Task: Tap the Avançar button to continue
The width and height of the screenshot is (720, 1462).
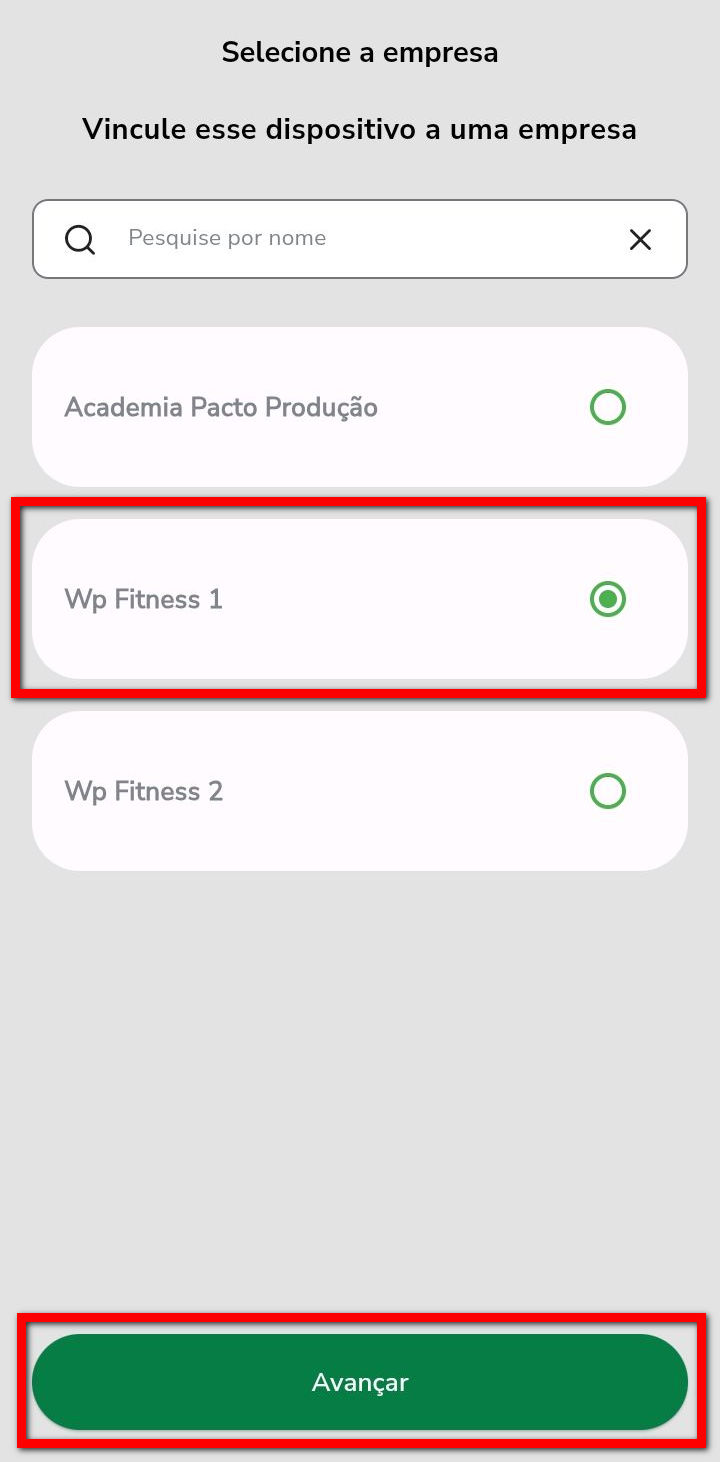Action: pyautogui.click(x=360, y=1382)
